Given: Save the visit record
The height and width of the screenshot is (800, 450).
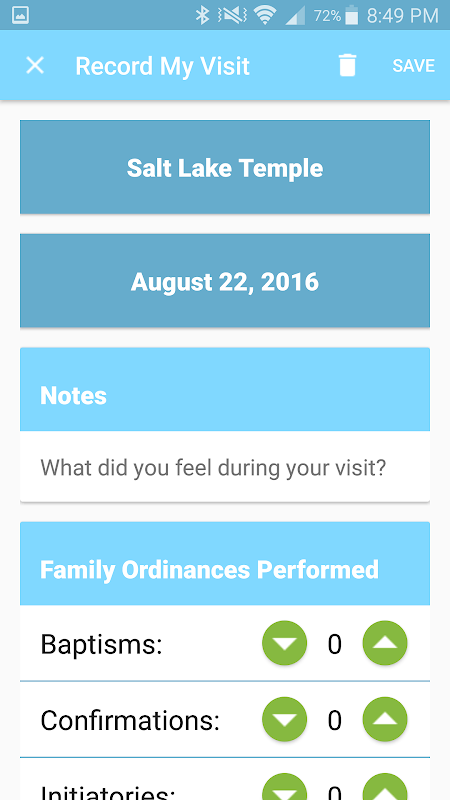Looking at the screenshot, I should click(x=413, y=66).
